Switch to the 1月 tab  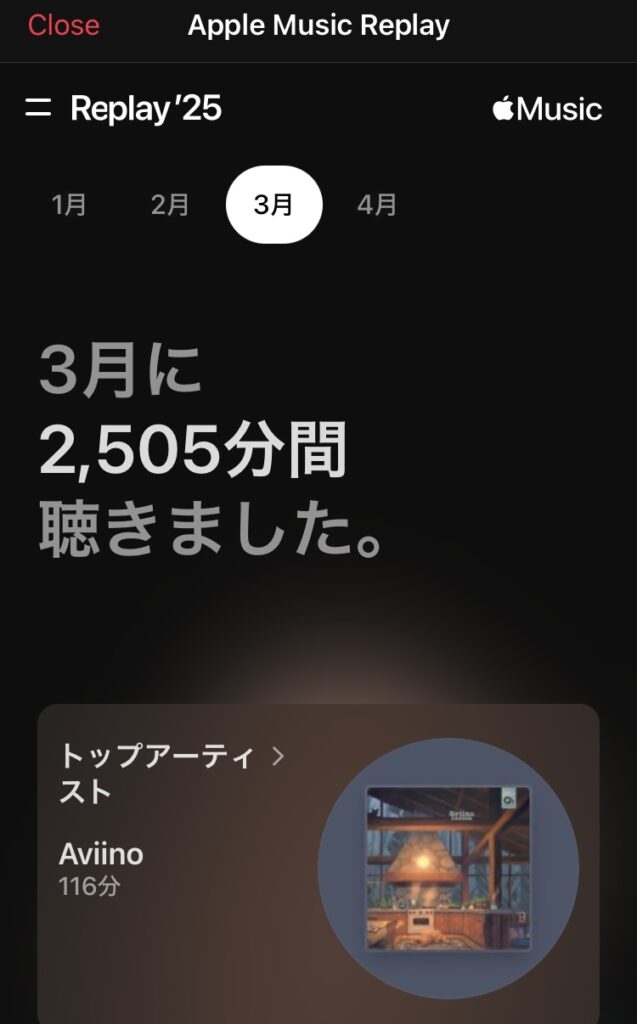click(x=69, y=205)
